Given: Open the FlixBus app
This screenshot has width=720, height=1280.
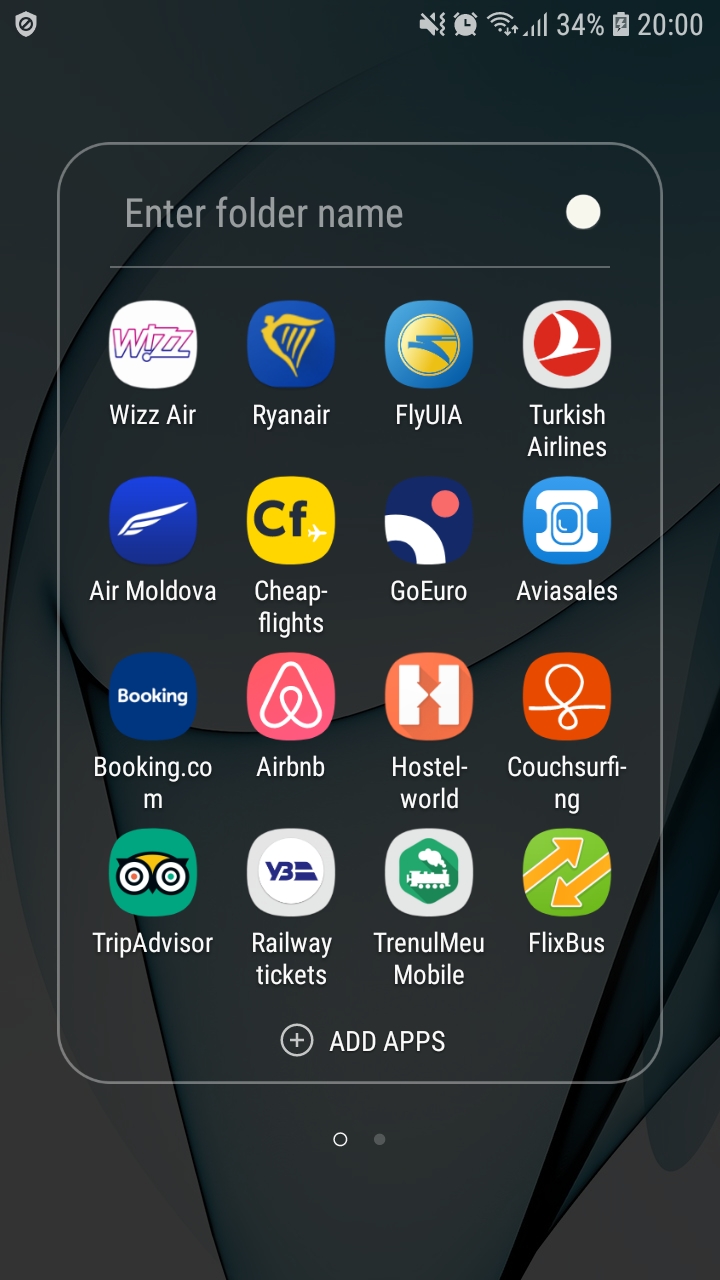Looking at the screenshot, I should click(x=567, y=873).
